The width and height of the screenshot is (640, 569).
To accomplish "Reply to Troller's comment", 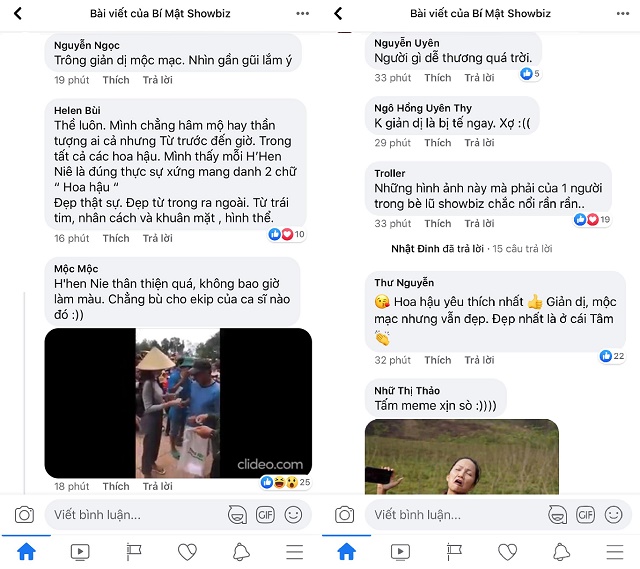I will (x=477, y=220).
